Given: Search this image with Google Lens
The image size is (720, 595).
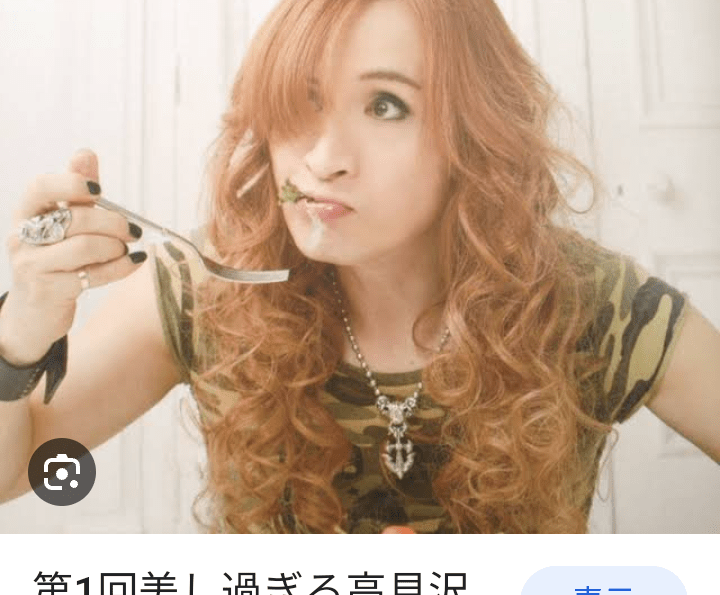Looking at the screenshot, I should pyautogui.click(x=62, y=471).
